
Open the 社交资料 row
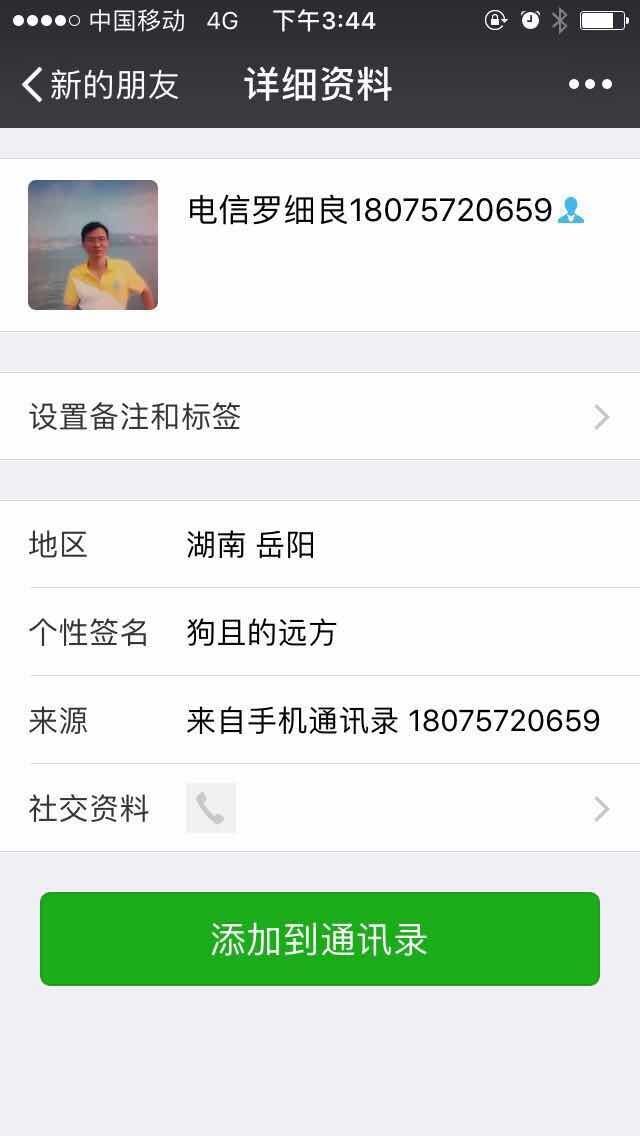point(320,808)
